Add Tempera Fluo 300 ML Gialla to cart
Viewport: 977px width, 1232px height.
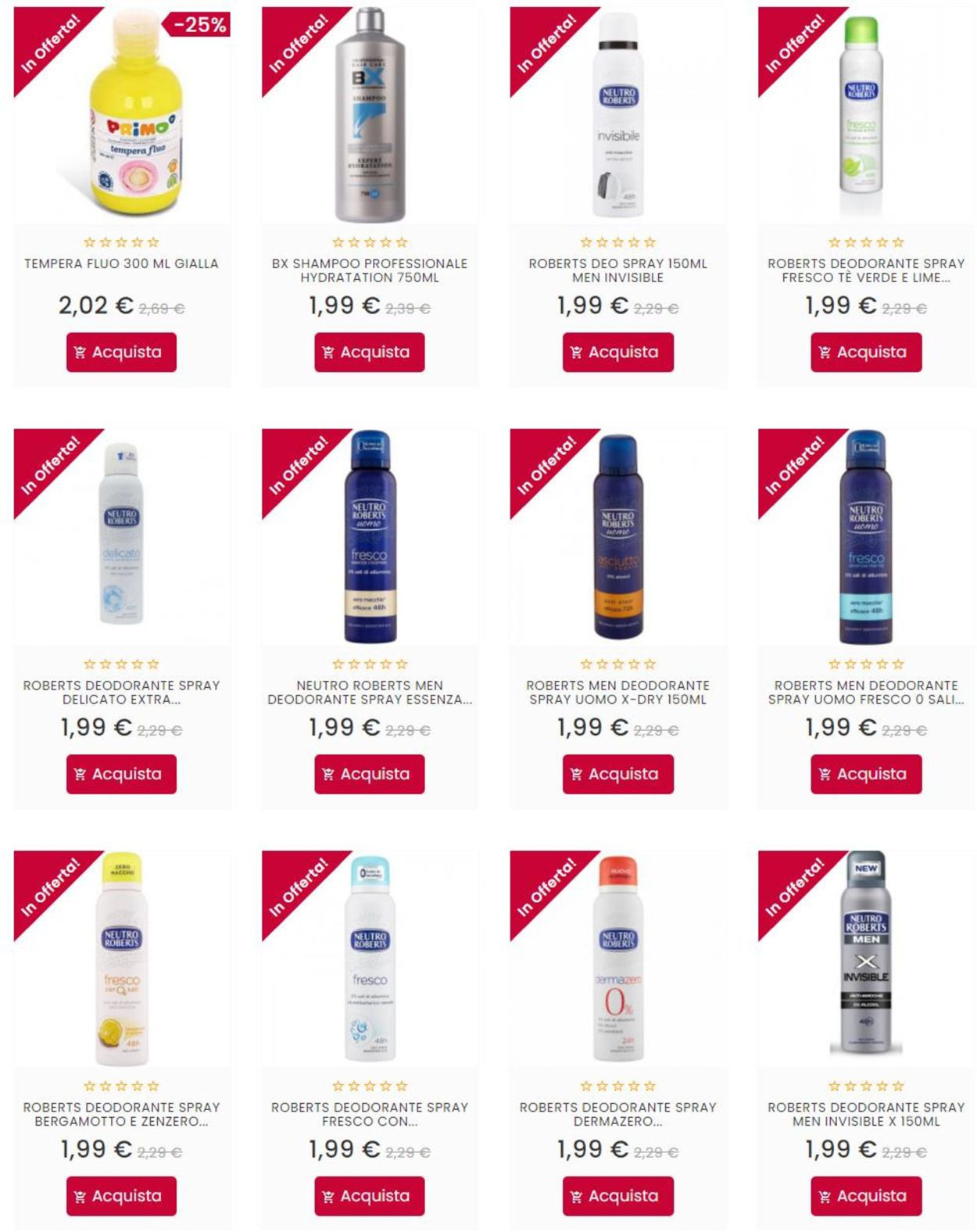(x=121, y=353)
